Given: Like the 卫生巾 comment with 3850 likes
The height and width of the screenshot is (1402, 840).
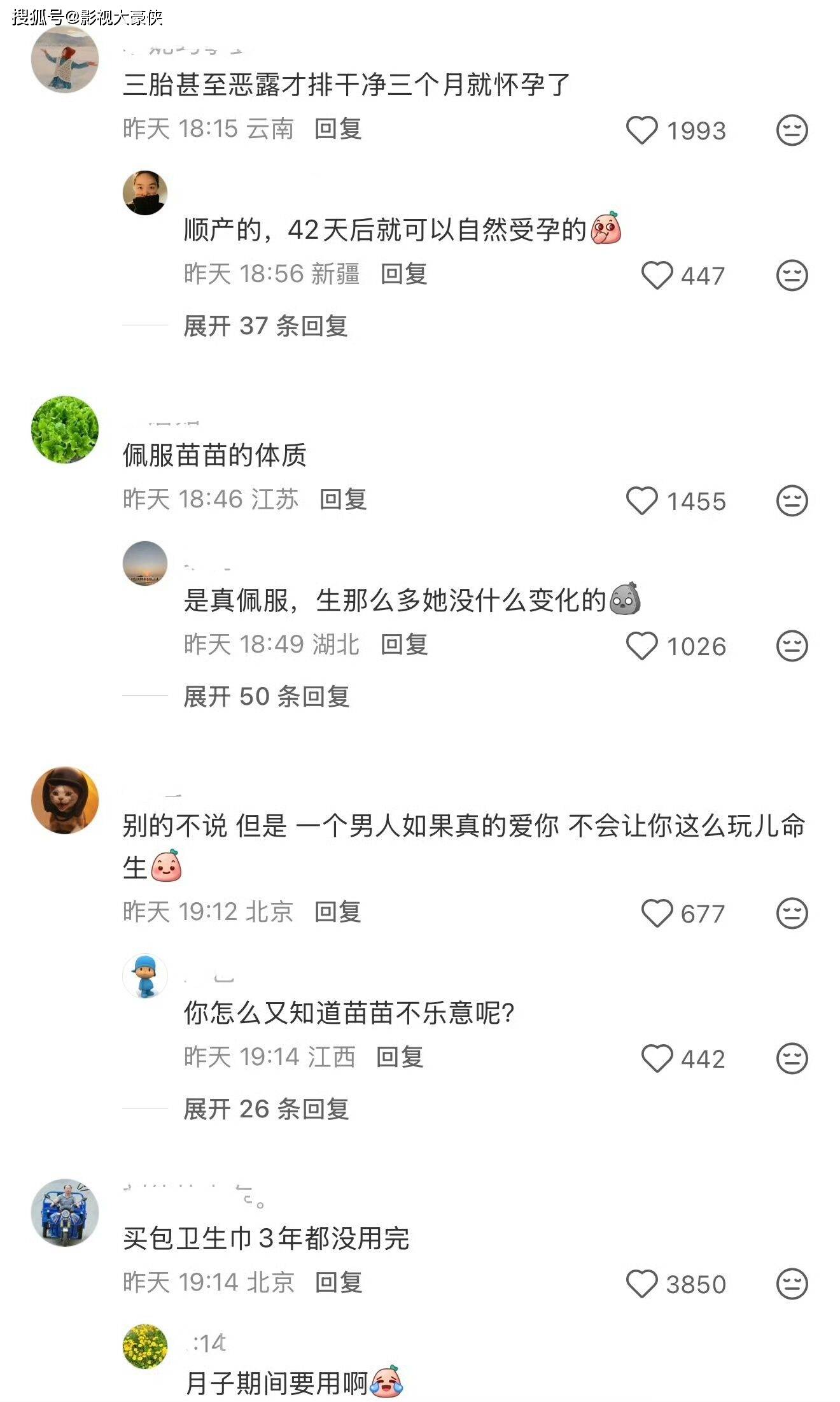Looking at the screenshot, I should (x=641, y=1284).
